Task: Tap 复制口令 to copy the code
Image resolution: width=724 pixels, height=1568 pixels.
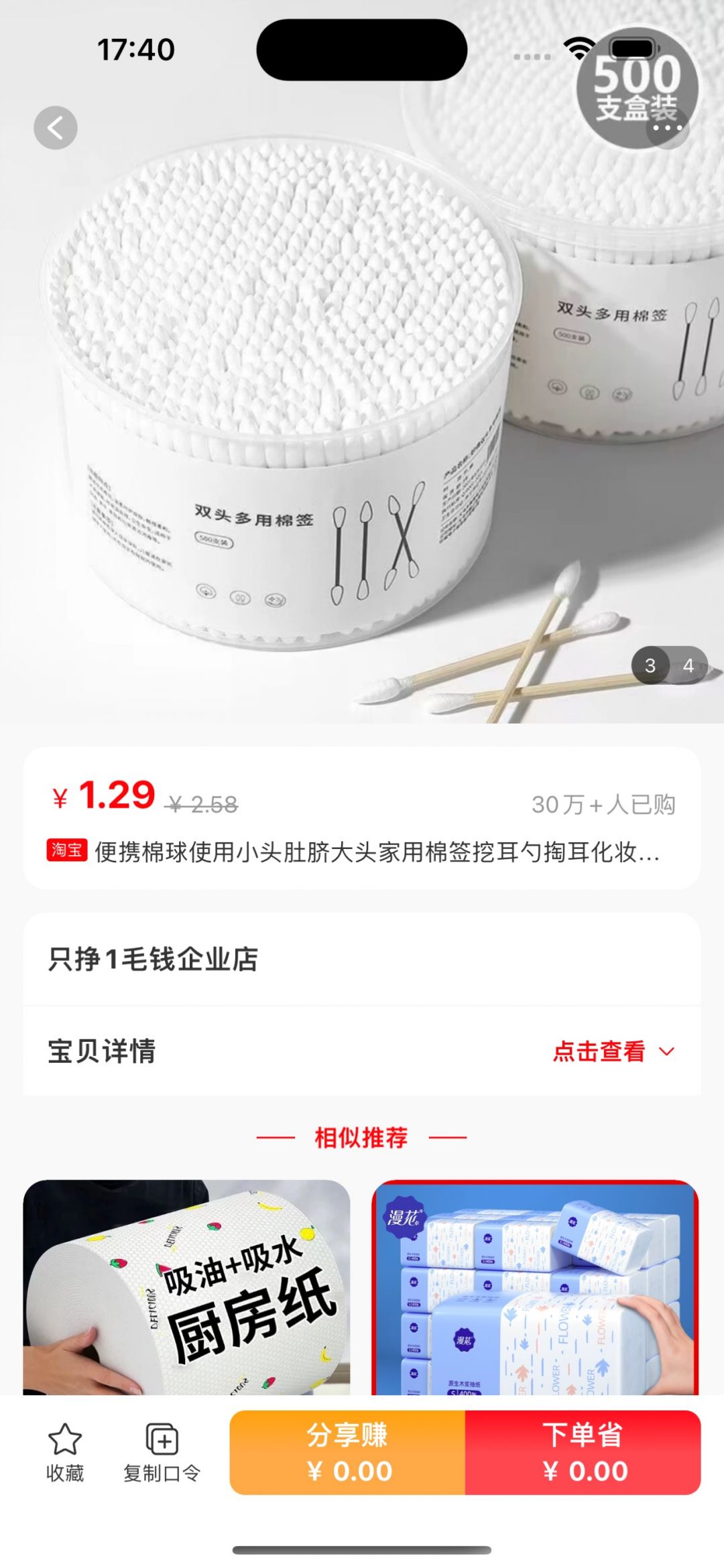Action: [162, 1452]
